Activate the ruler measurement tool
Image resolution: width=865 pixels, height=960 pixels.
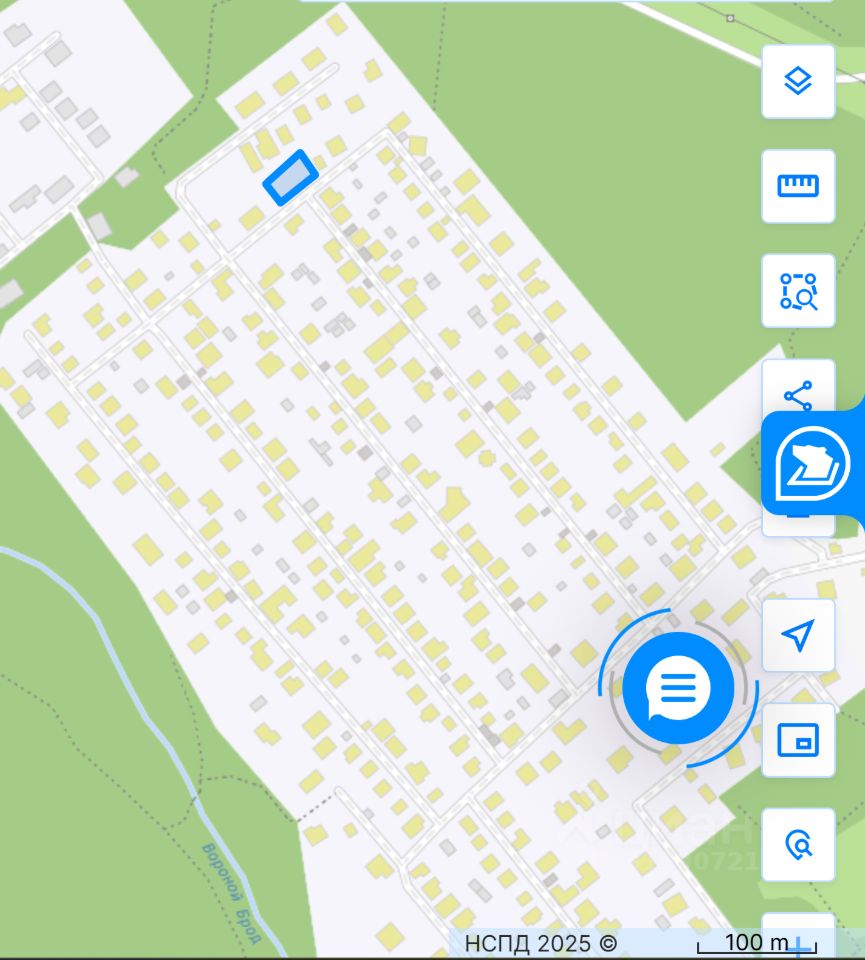click(x=798, y=186)
